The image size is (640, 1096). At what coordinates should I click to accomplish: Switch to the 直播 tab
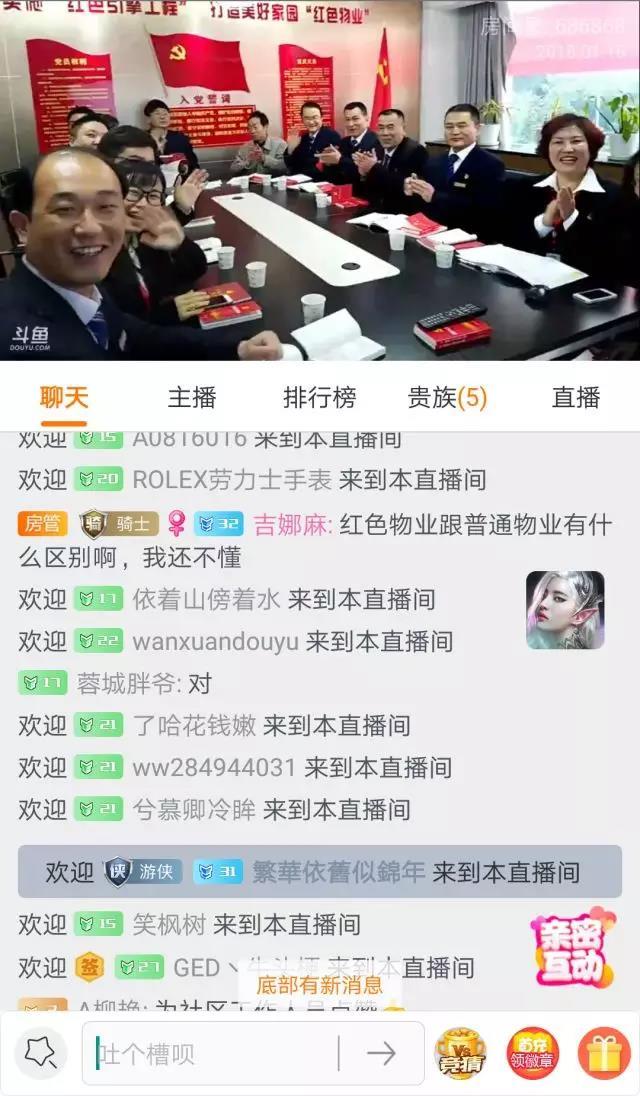click(576, 397)
